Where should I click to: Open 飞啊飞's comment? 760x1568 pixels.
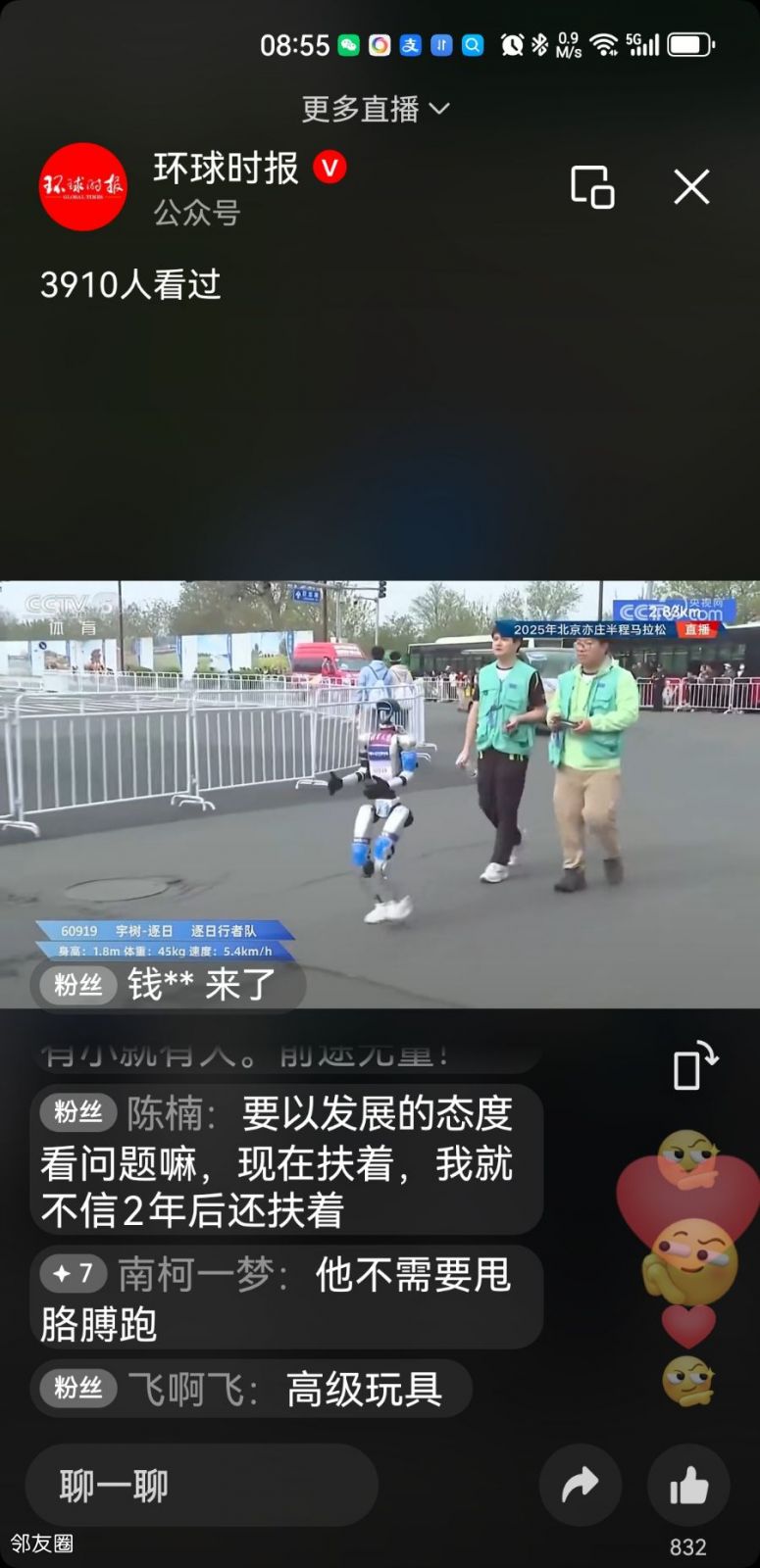(x=250, y=1389)
